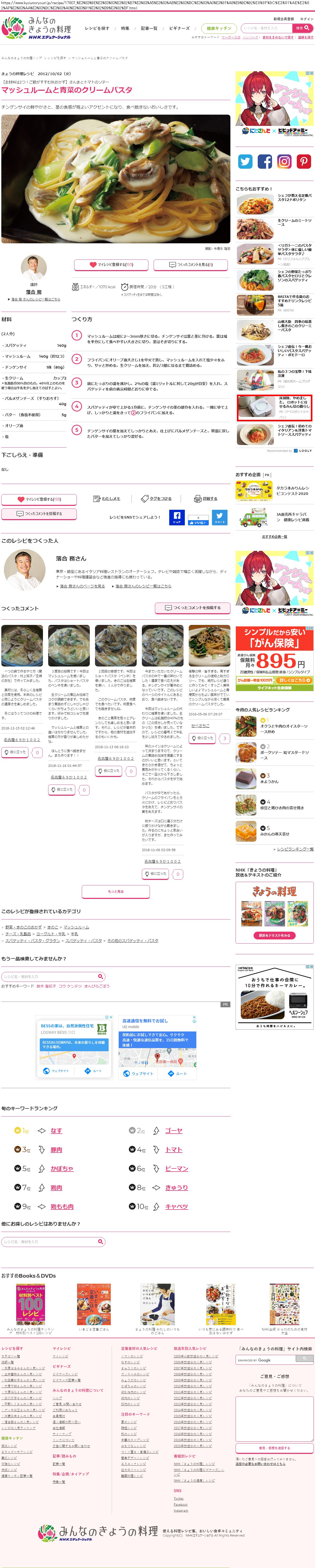Screen dimensions: 315x1568
Task: Open the Twitter icon in the sidebar
Action: [x=245, y=161]
